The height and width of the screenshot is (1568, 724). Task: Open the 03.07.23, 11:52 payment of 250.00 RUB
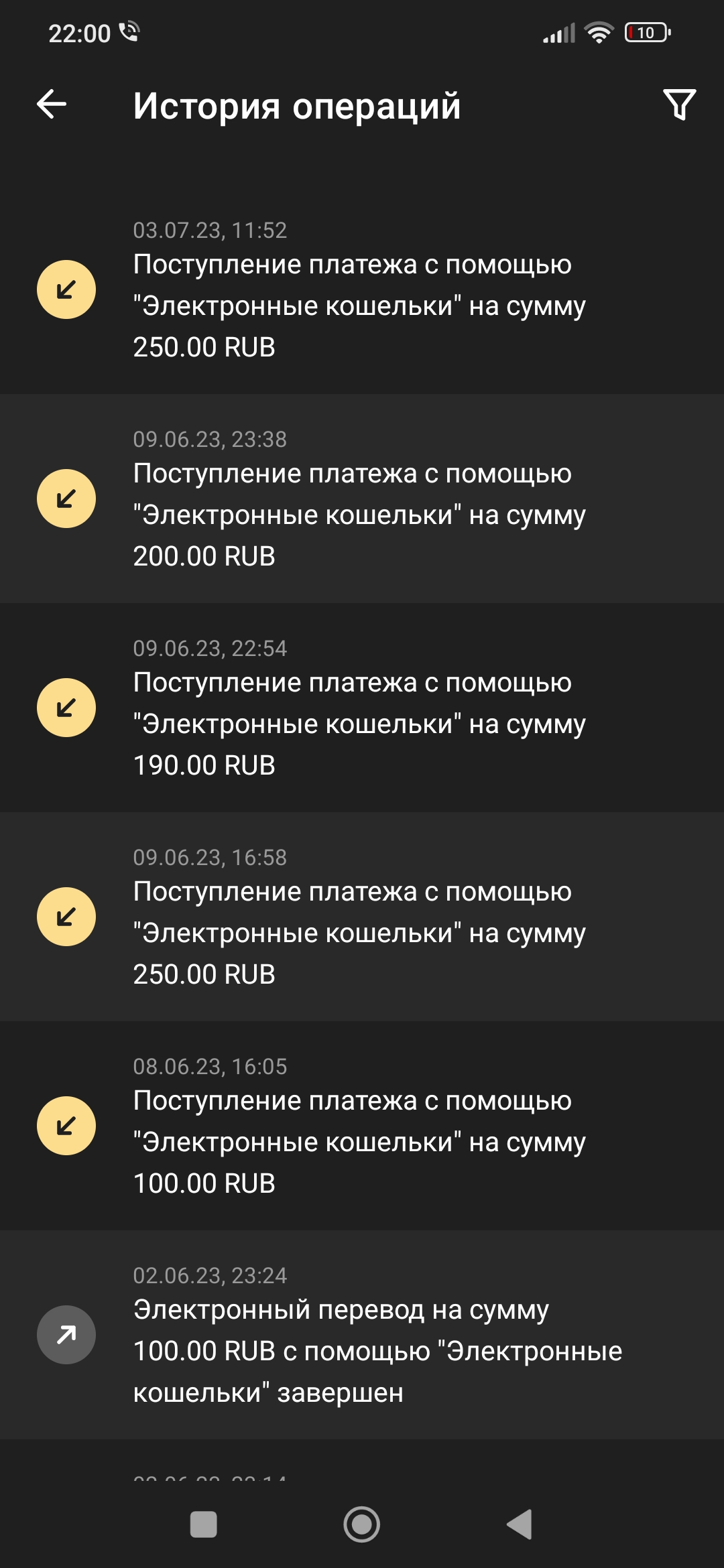point(362,289)
